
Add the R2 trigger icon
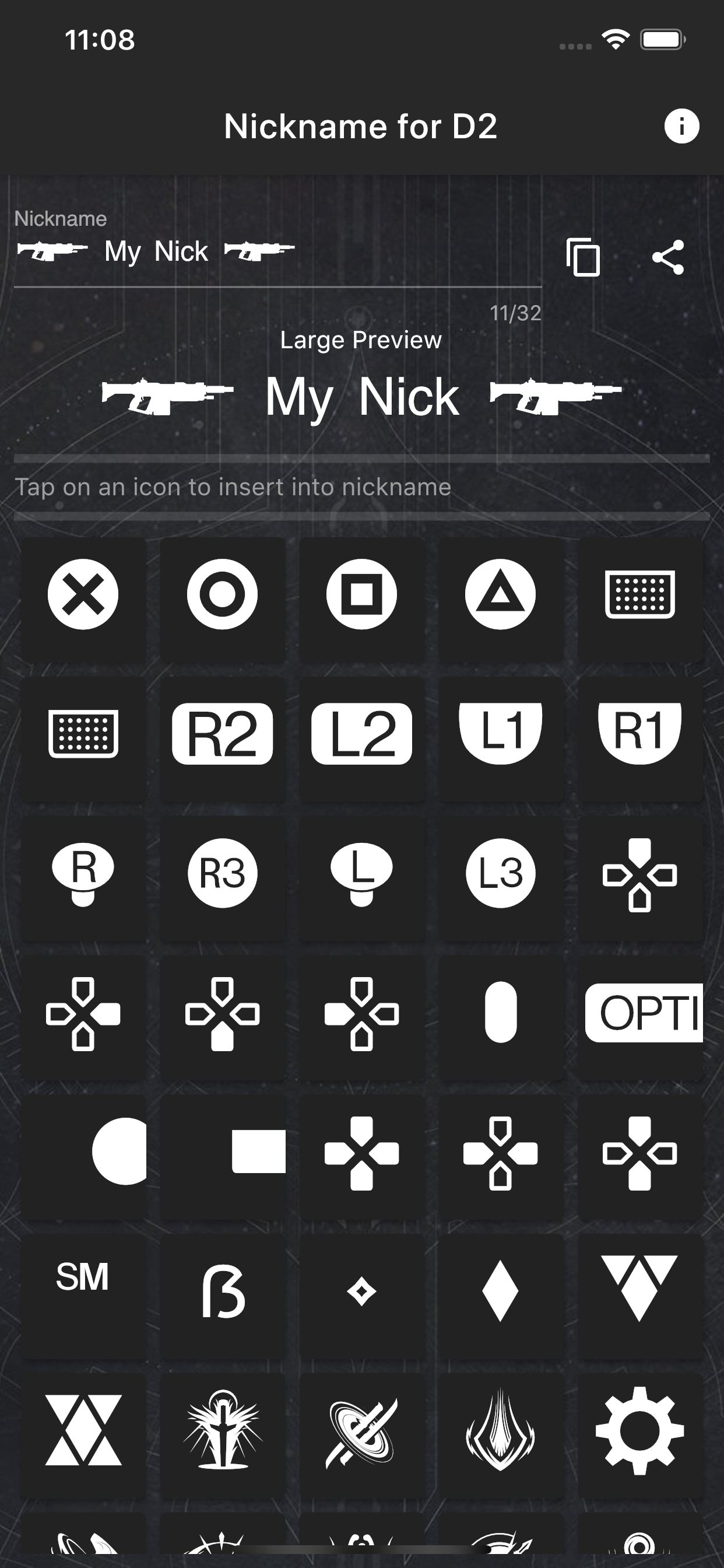(x=223, y=733)
